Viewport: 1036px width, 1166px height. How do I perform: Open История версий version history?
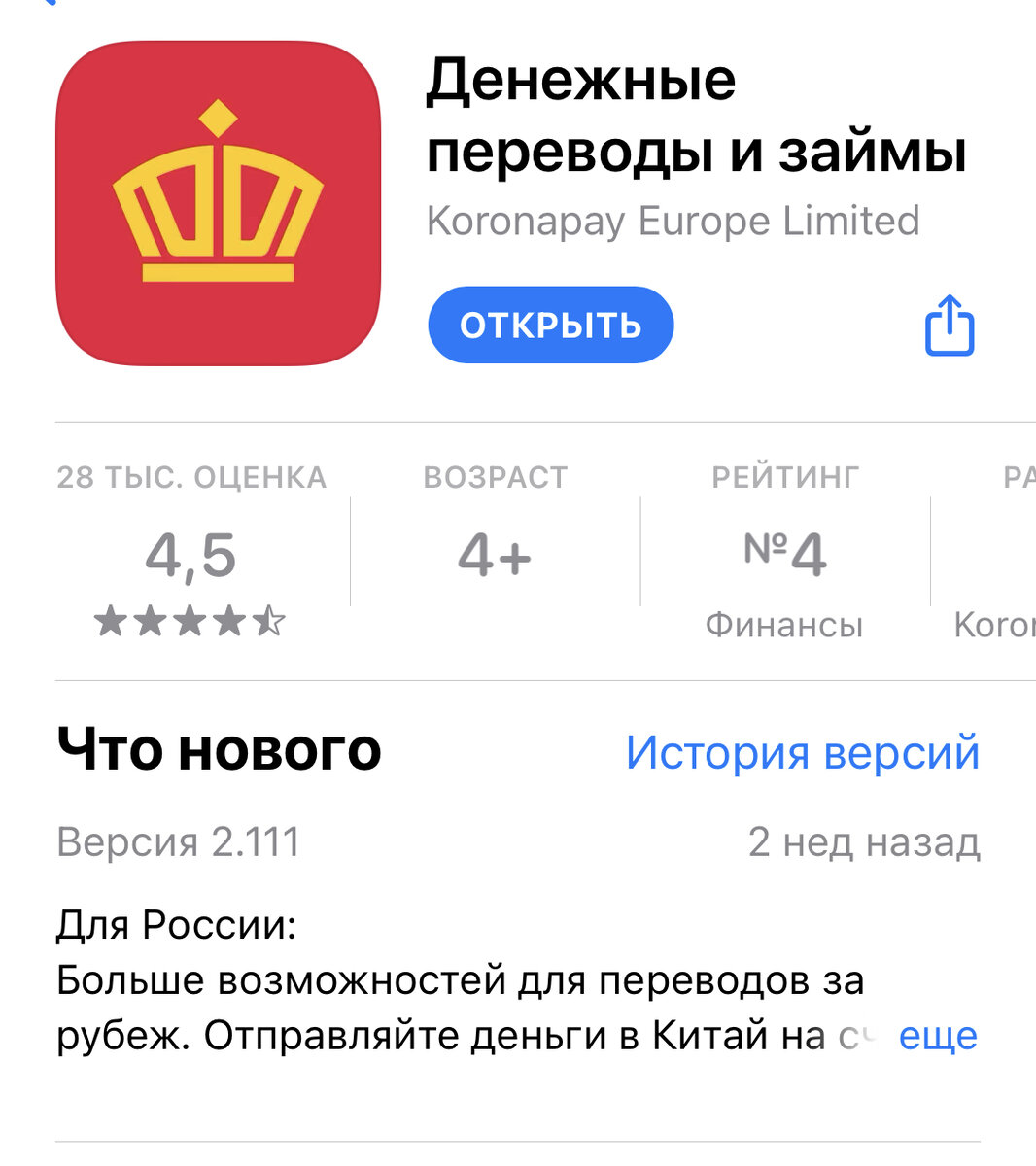(x=804, y=751)
